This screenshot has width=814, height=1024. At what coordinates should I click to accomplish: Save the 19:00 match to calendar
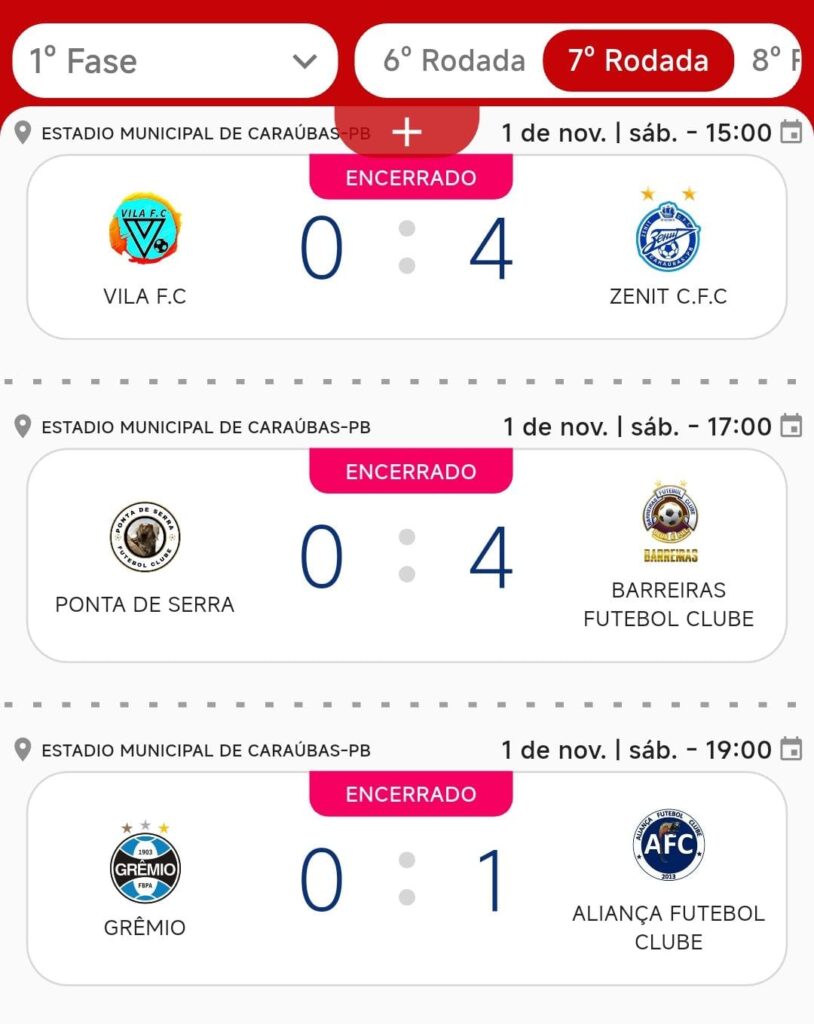(x=791, y=750)
